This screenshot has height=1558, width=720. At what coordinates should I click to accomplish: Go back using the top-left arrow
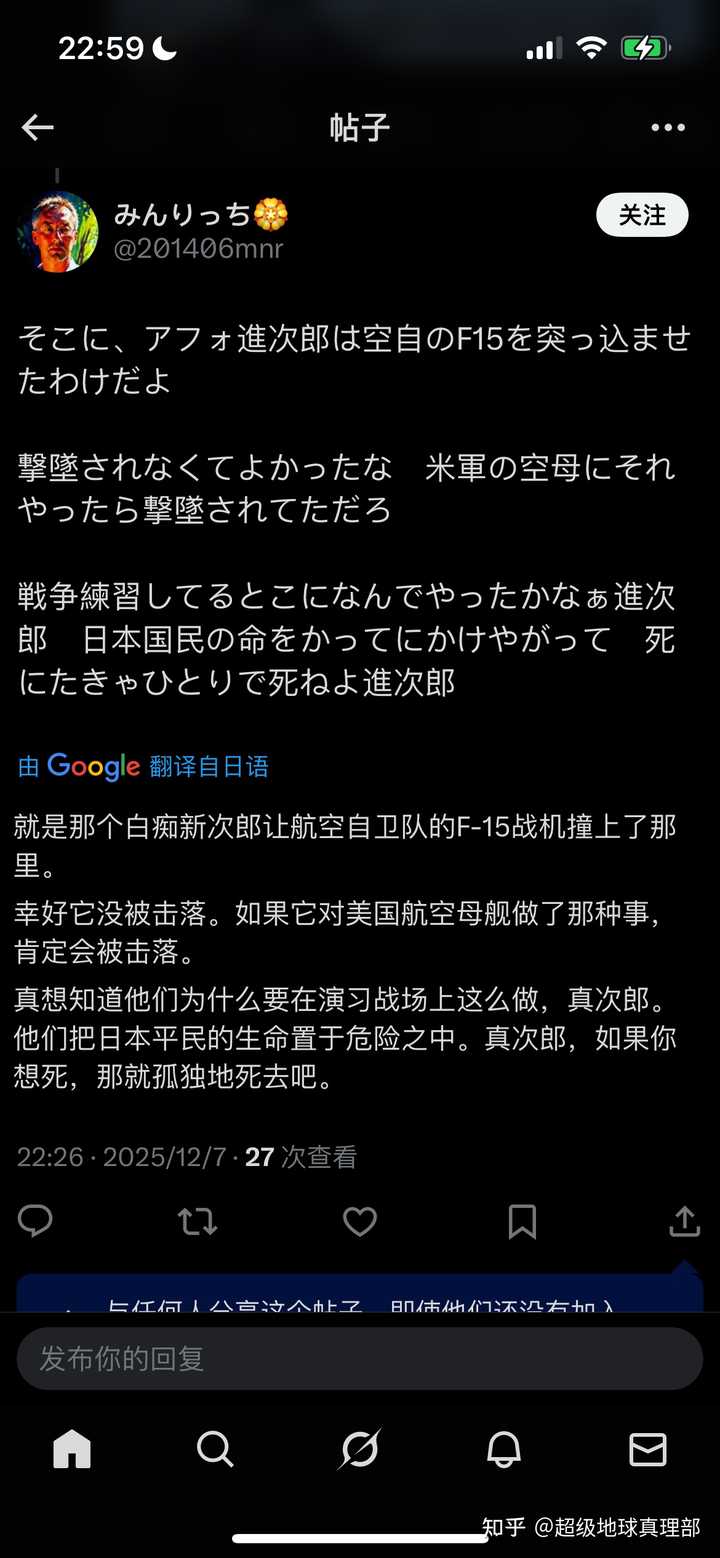pos(38,127)
